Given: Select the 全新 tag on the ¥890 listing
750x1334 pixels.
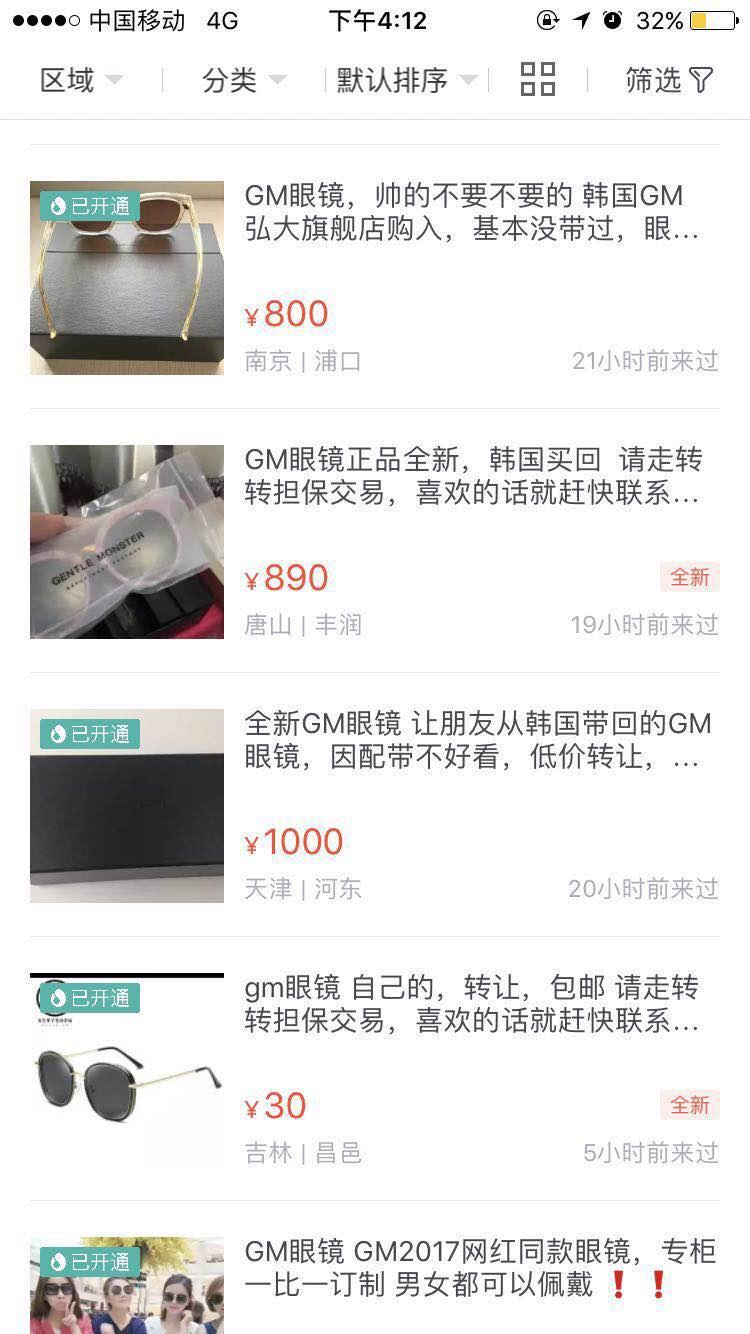Looking at the screenshot, I should pyautogui.click(x=691, y=576).
